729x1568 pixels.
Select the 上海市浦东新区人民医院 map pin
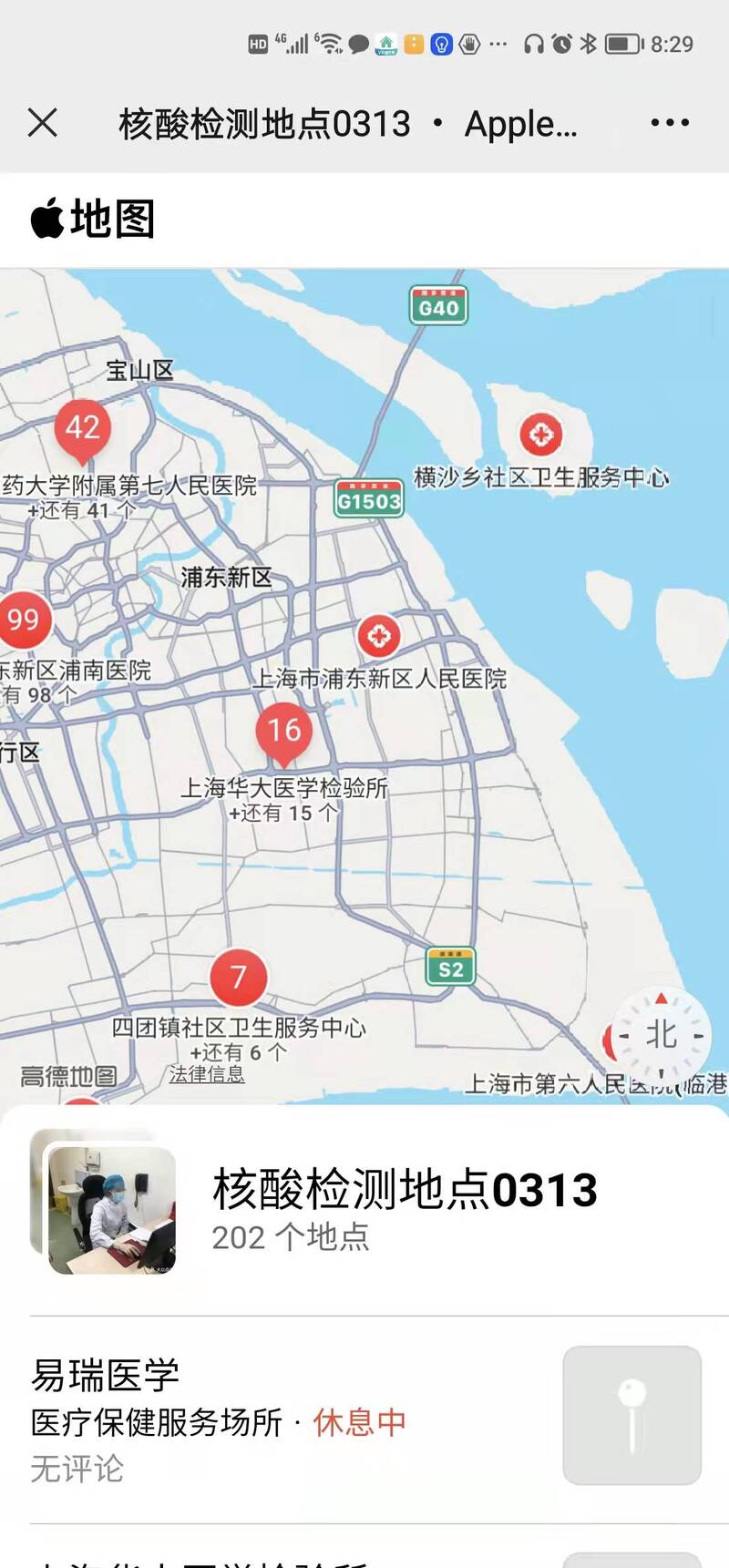[x=379, y=635]
